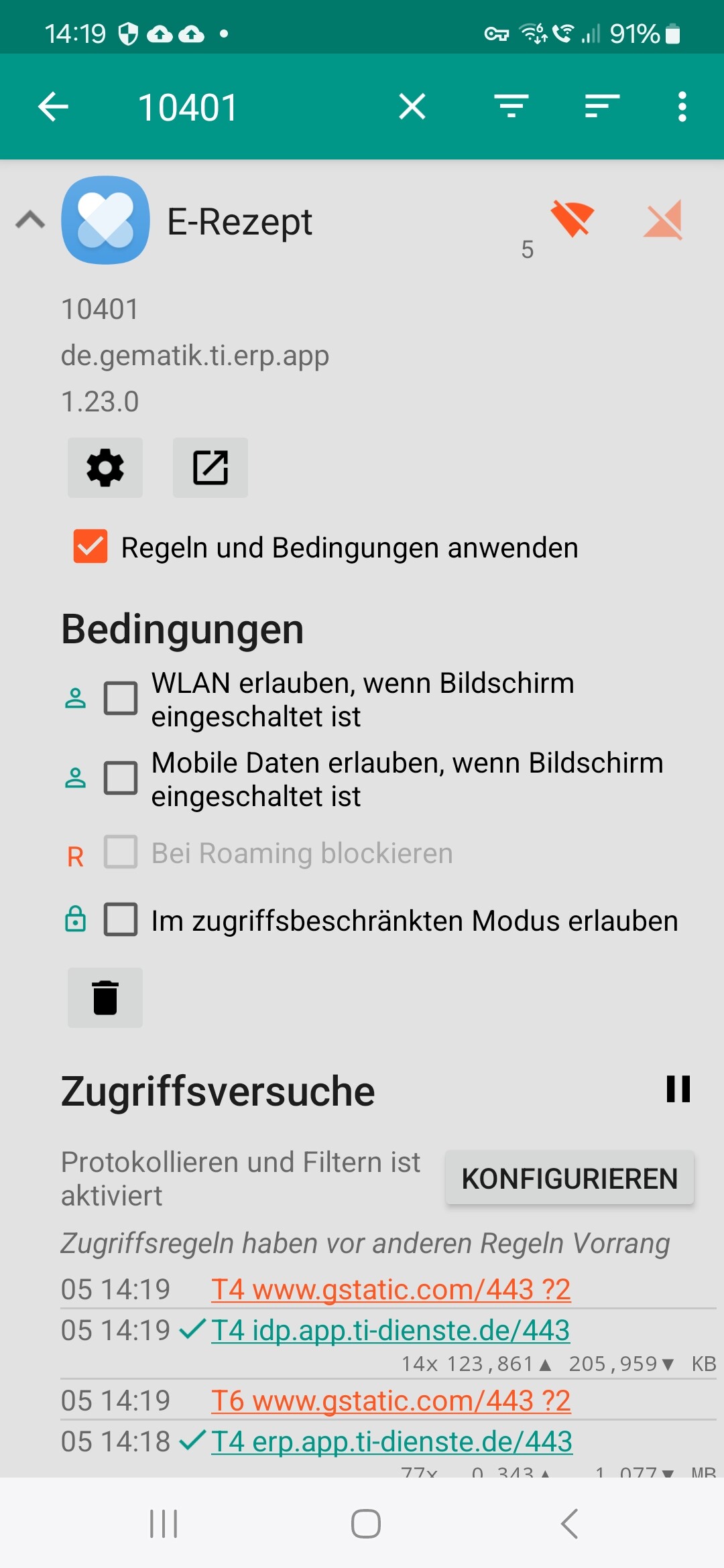Go back with the toolbar arrow

point(54,107)
